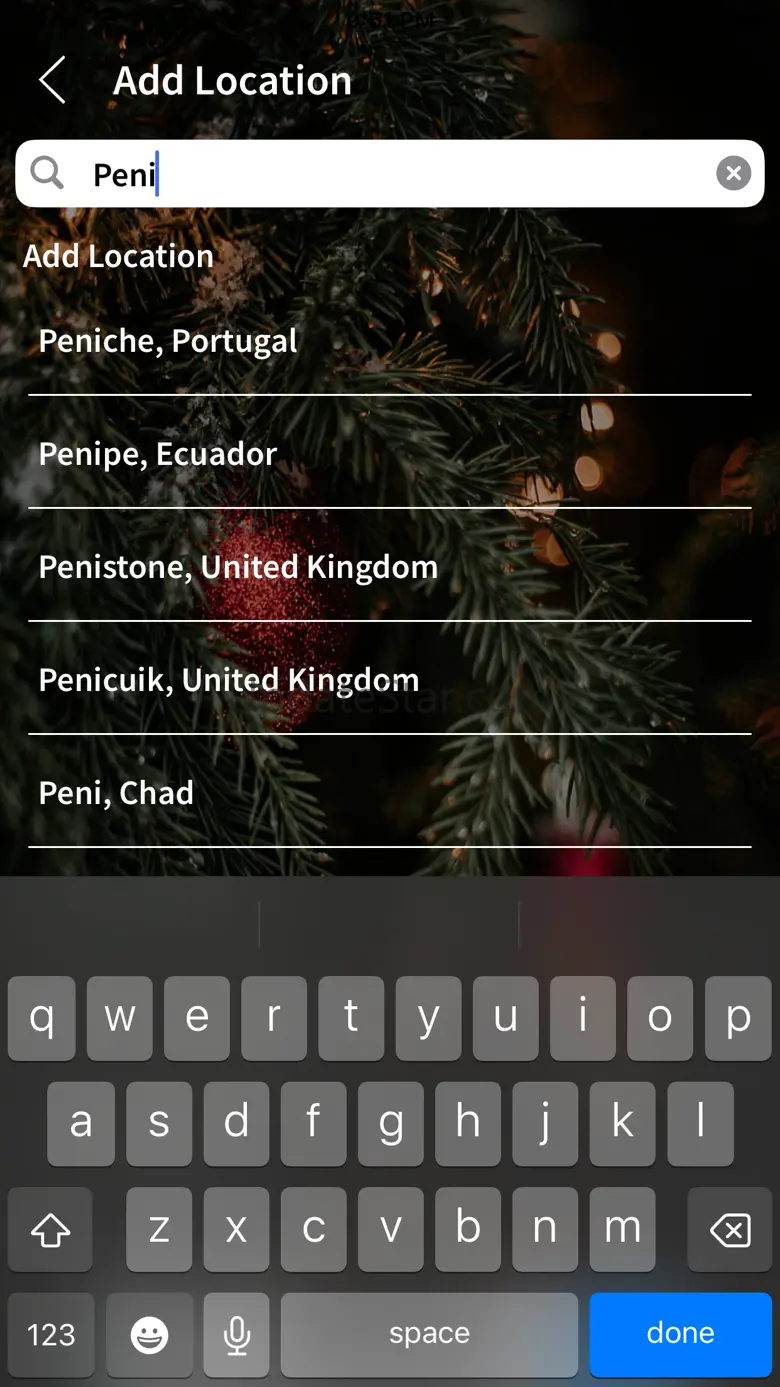Choose Penipe, Ecuador from results

coord(158,454)
